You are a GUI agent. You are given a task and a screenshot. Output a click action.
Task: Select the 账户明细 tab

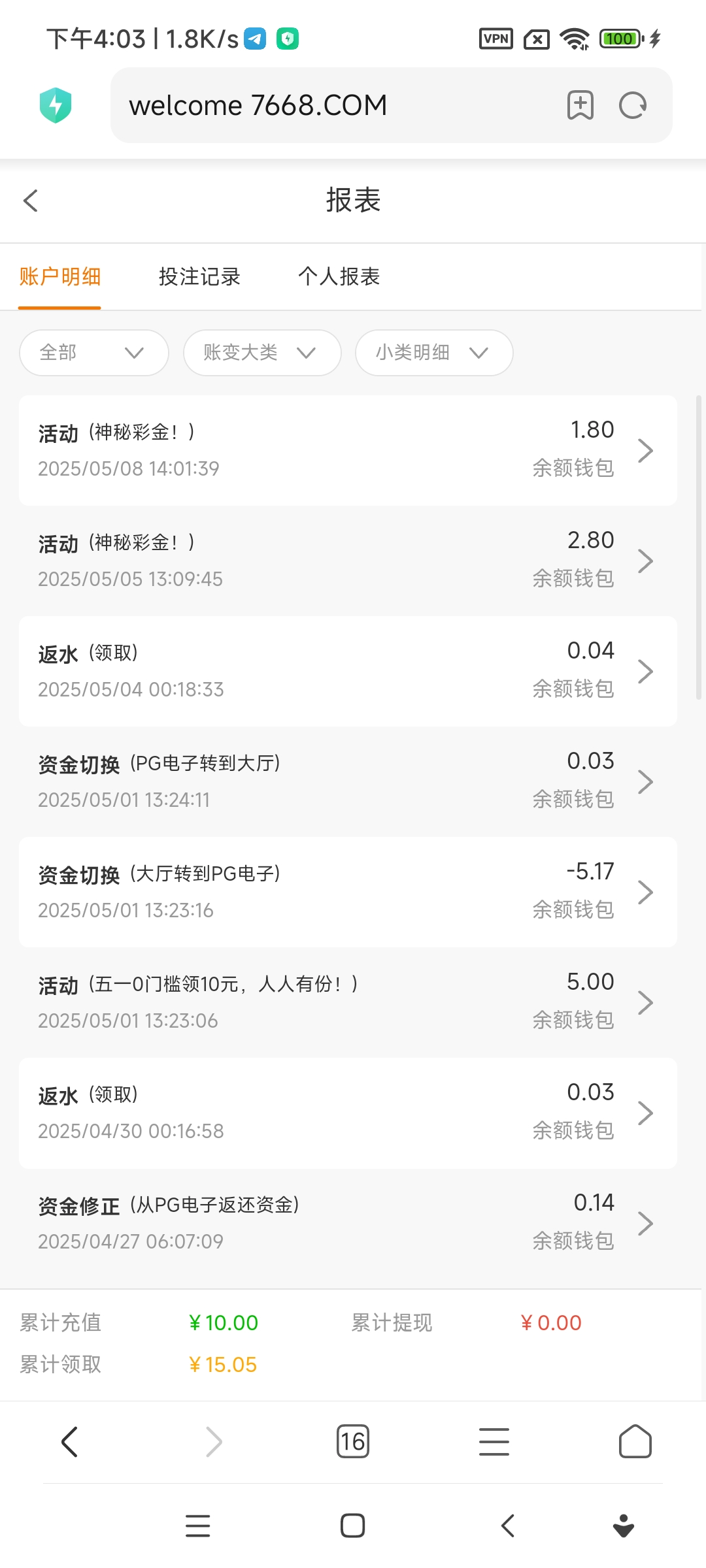pos(59,276)
